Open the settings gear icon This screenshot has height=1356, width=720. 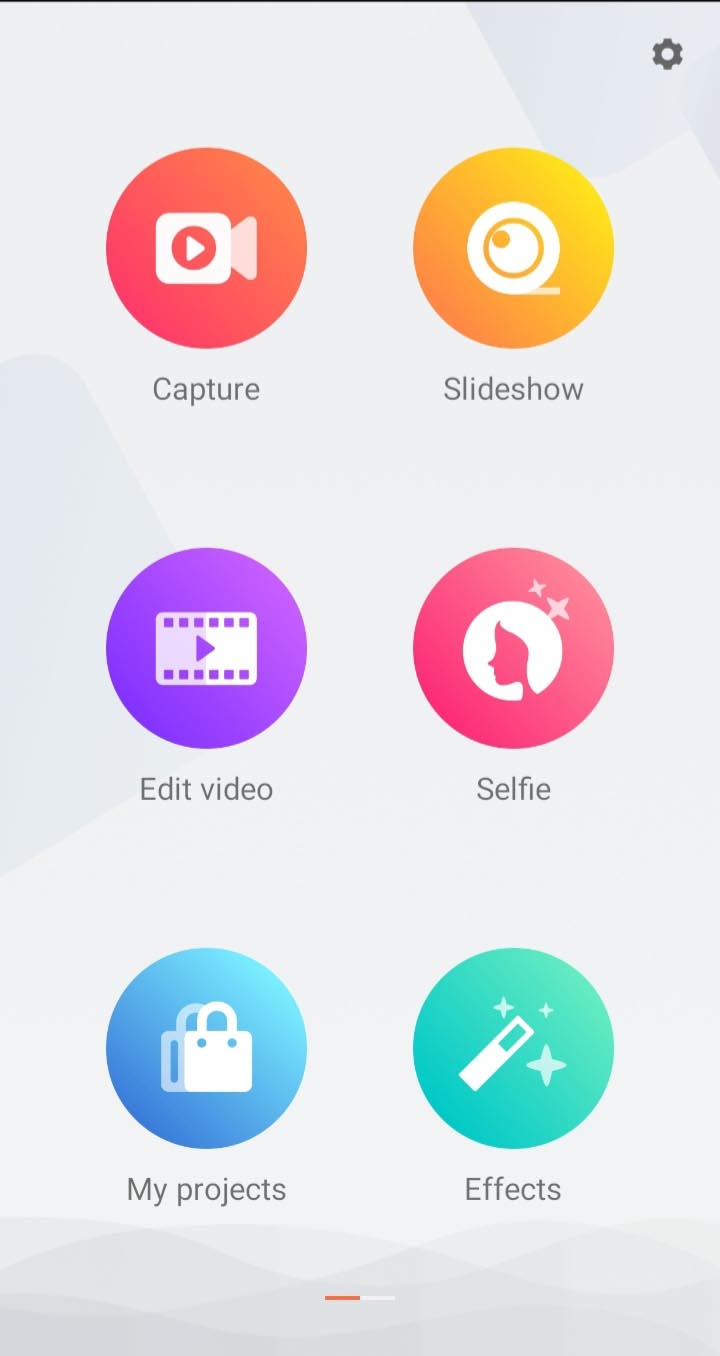(x=667, y=54)
